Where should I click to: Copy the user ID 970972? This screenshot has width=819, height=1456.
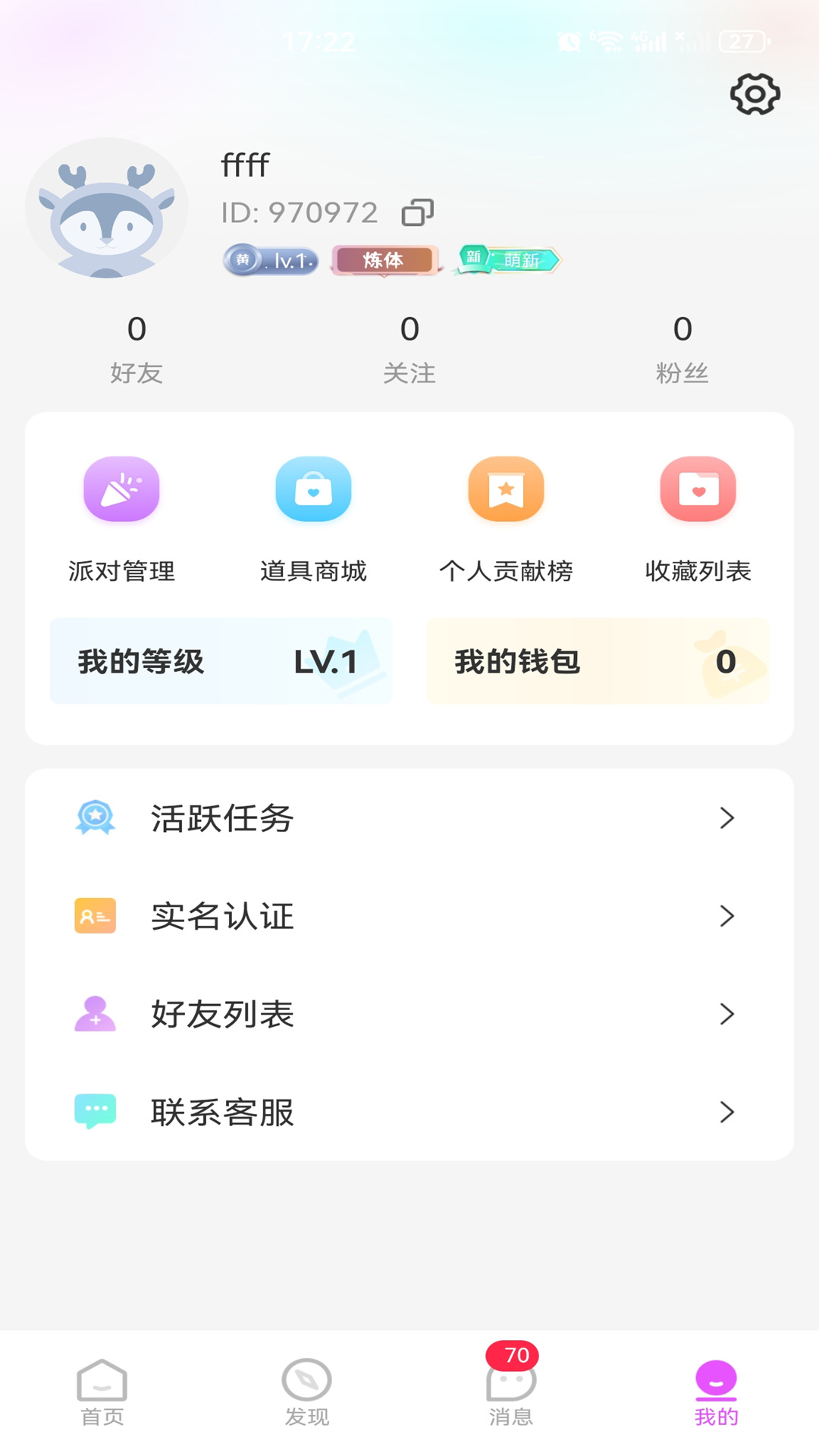tap(417, 212)
